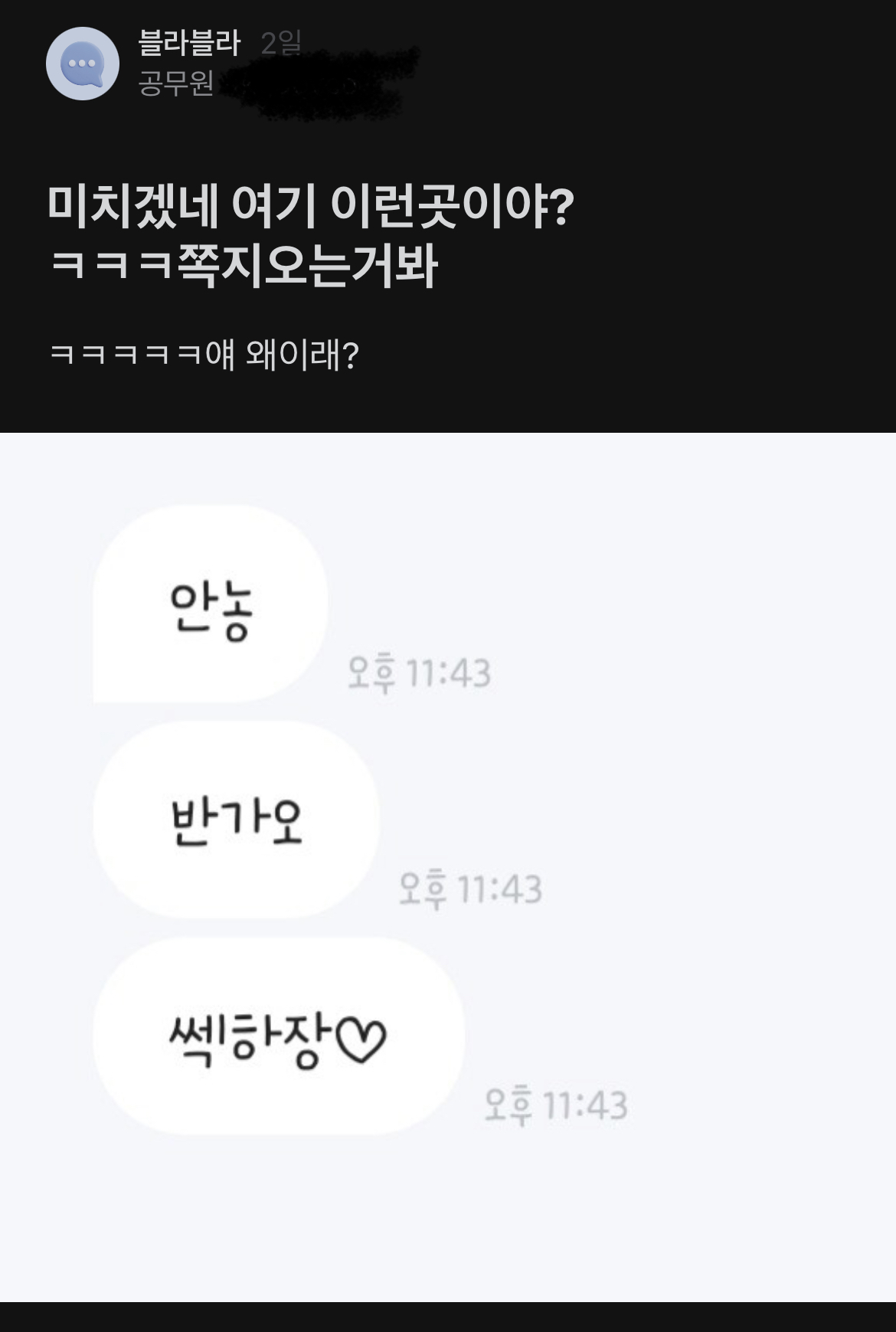Open the attached chat screenshot image
The width and height of the screenshot is (896, 1332).
[448, 866]
